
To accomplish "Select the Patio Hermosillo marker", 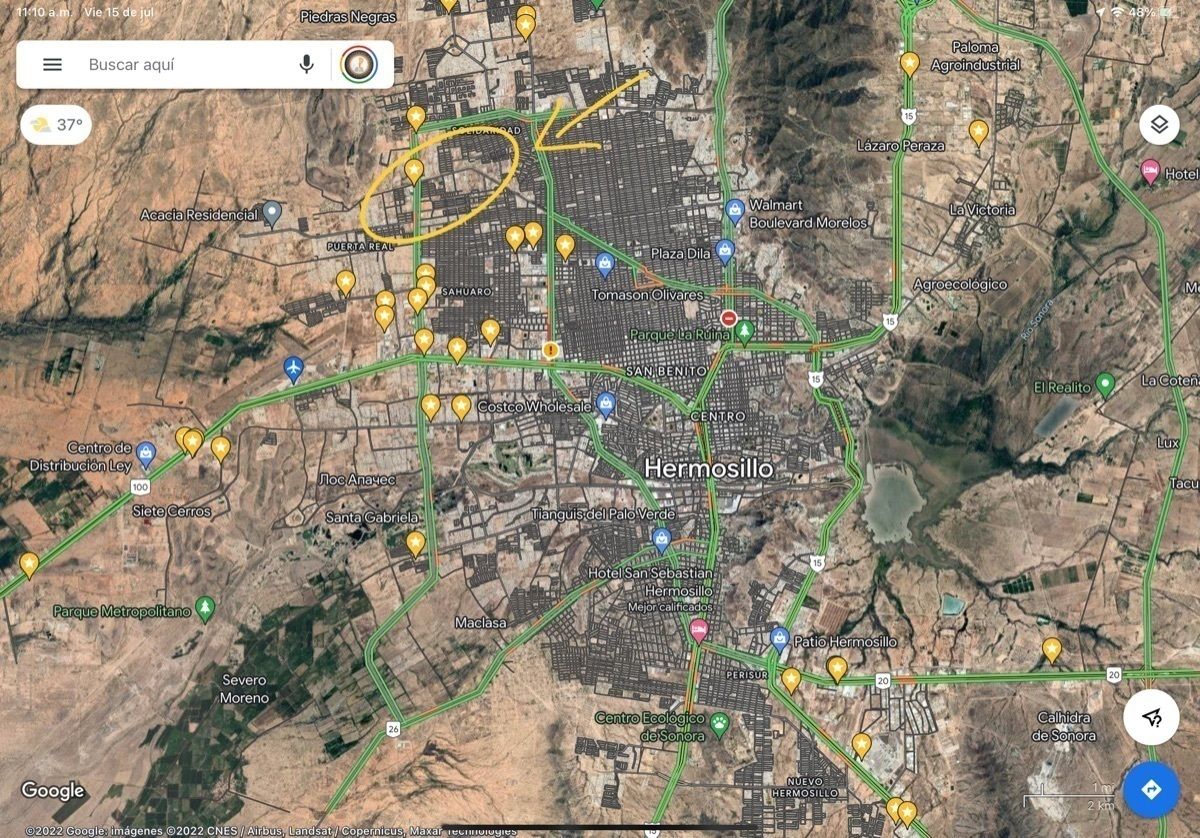I will 780,637.
